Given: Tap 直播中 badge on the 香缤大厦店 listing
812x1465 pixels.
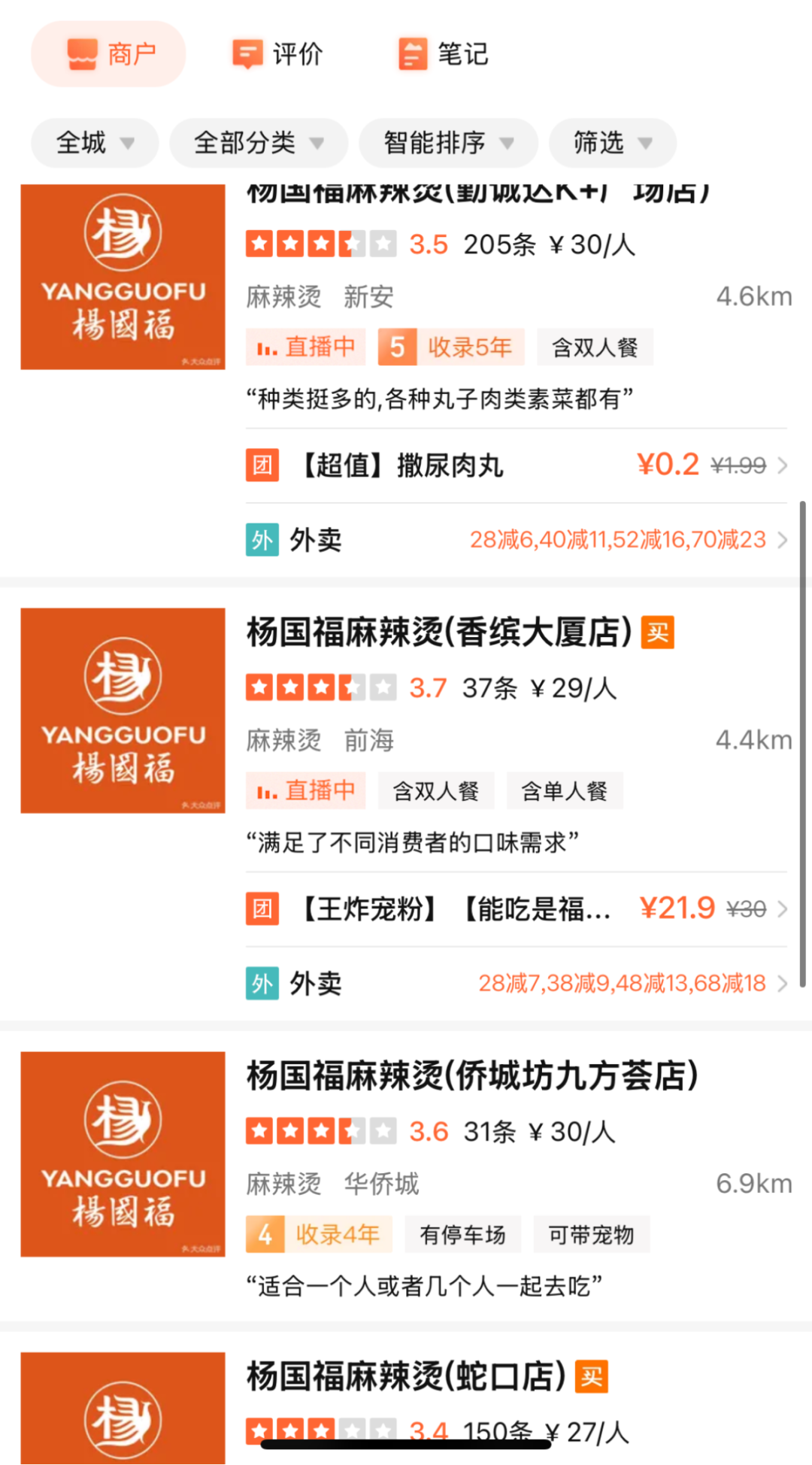Looking at the screenshot, I should tap(305, 790).
